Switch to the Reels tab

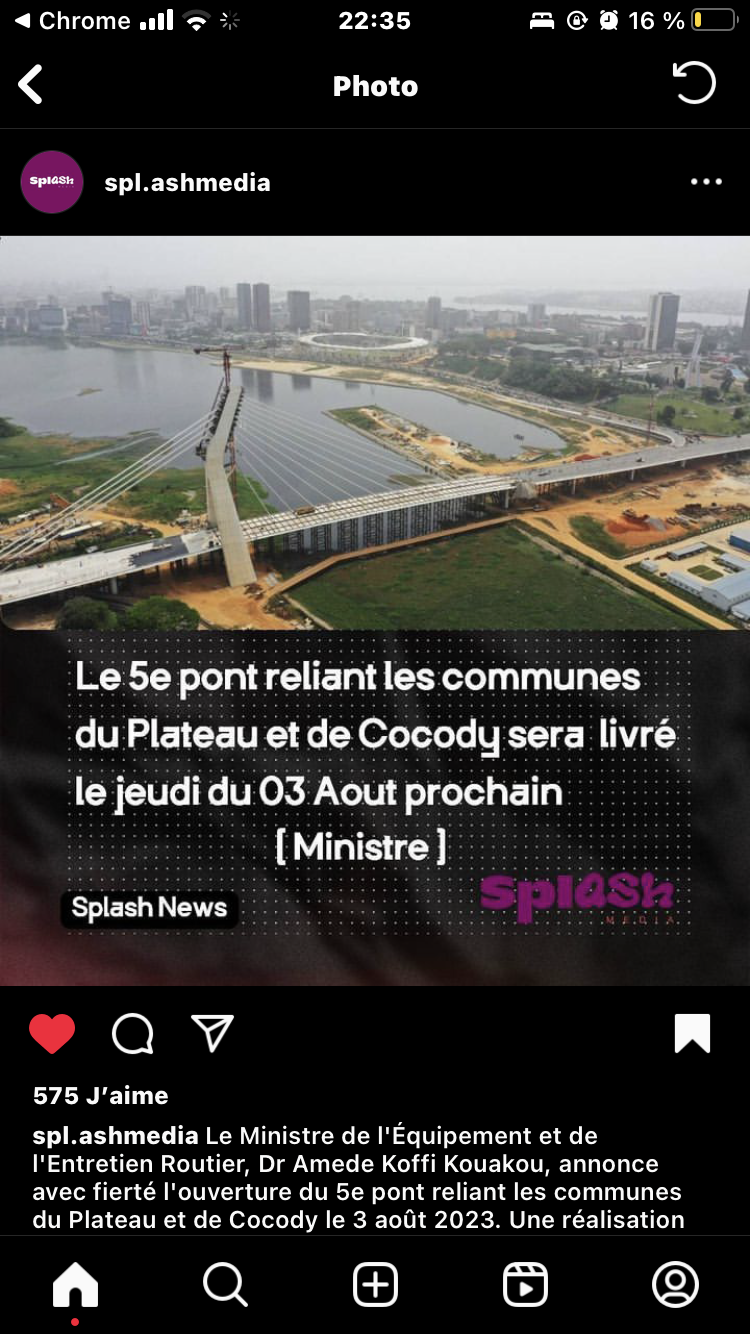525,1284
